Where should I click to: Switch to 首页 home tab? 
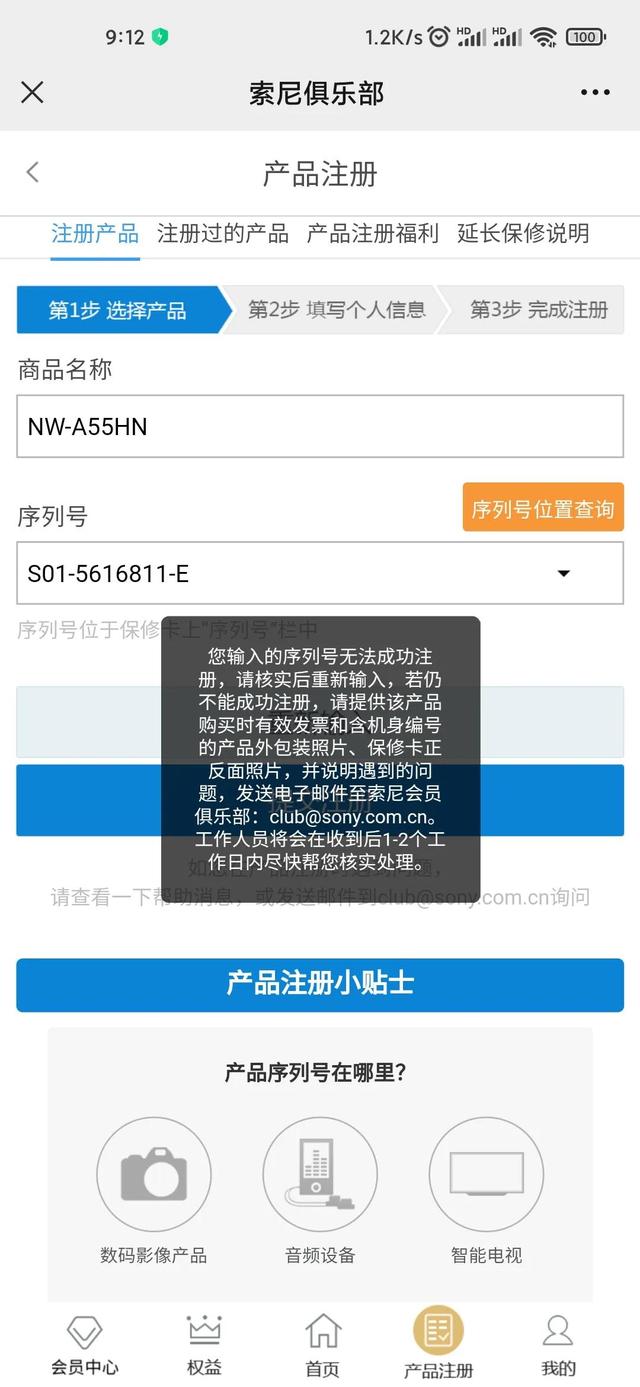322,1345
